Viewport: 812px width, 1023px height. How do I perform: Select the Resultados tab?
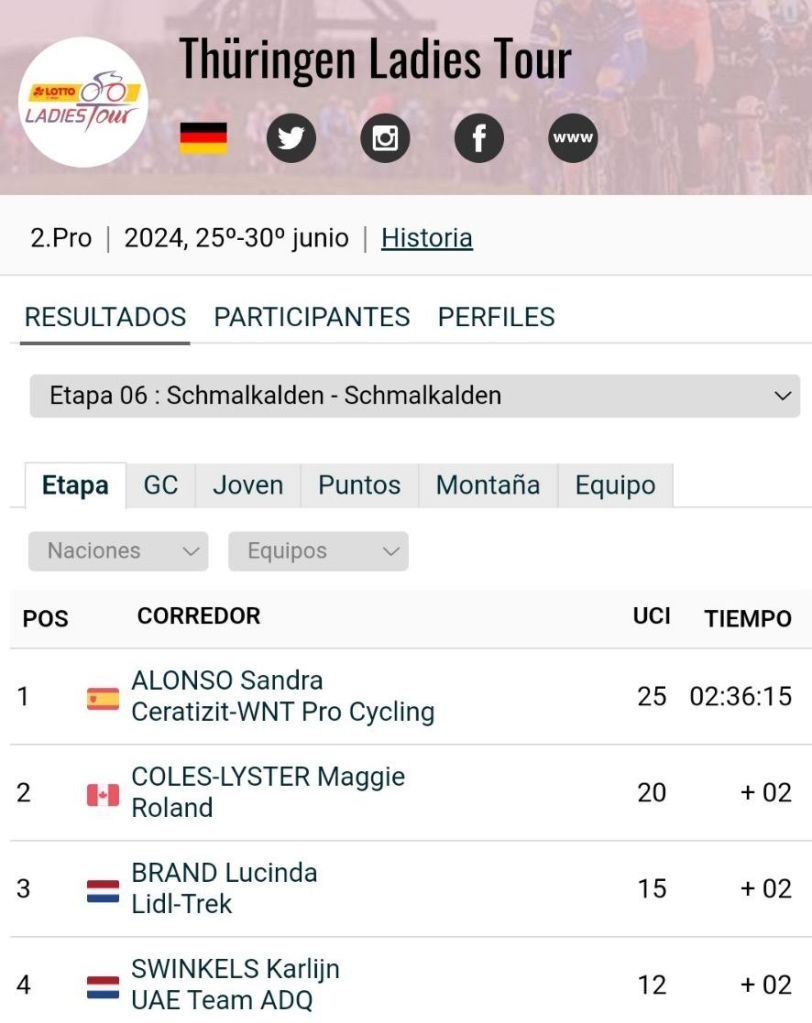(x=105, y=317)
